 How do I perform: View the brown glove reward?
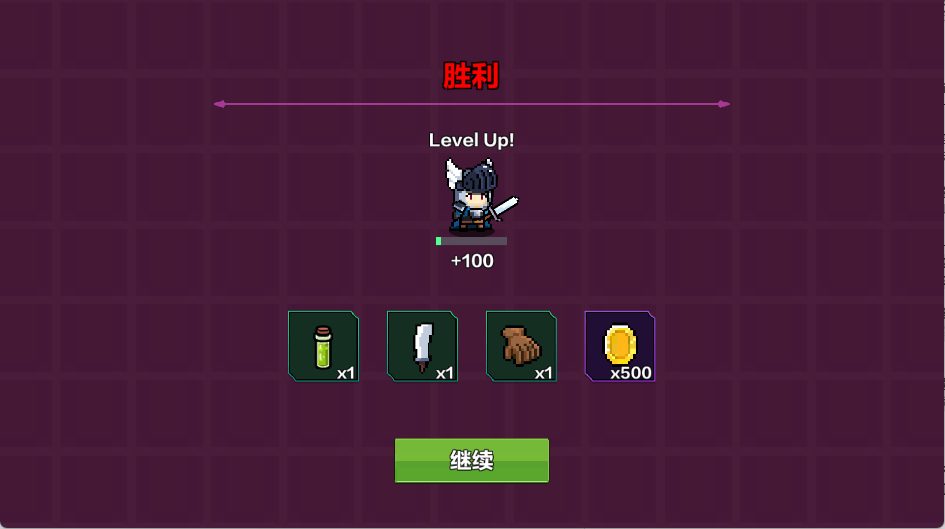pyautogui.click(x=521, y=346)
